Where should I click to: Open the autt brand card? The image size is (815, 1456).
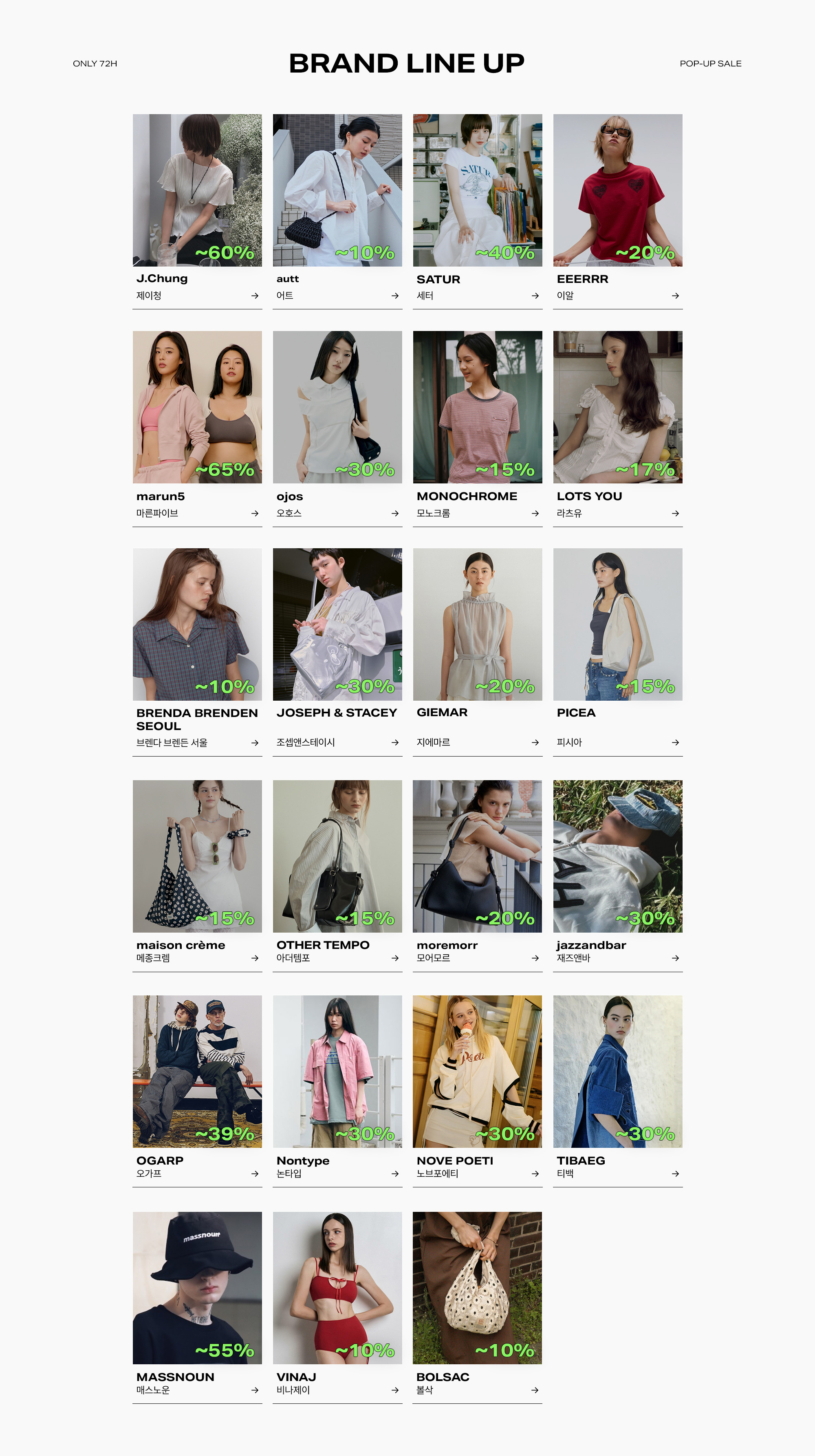click(x=337, y=212)
